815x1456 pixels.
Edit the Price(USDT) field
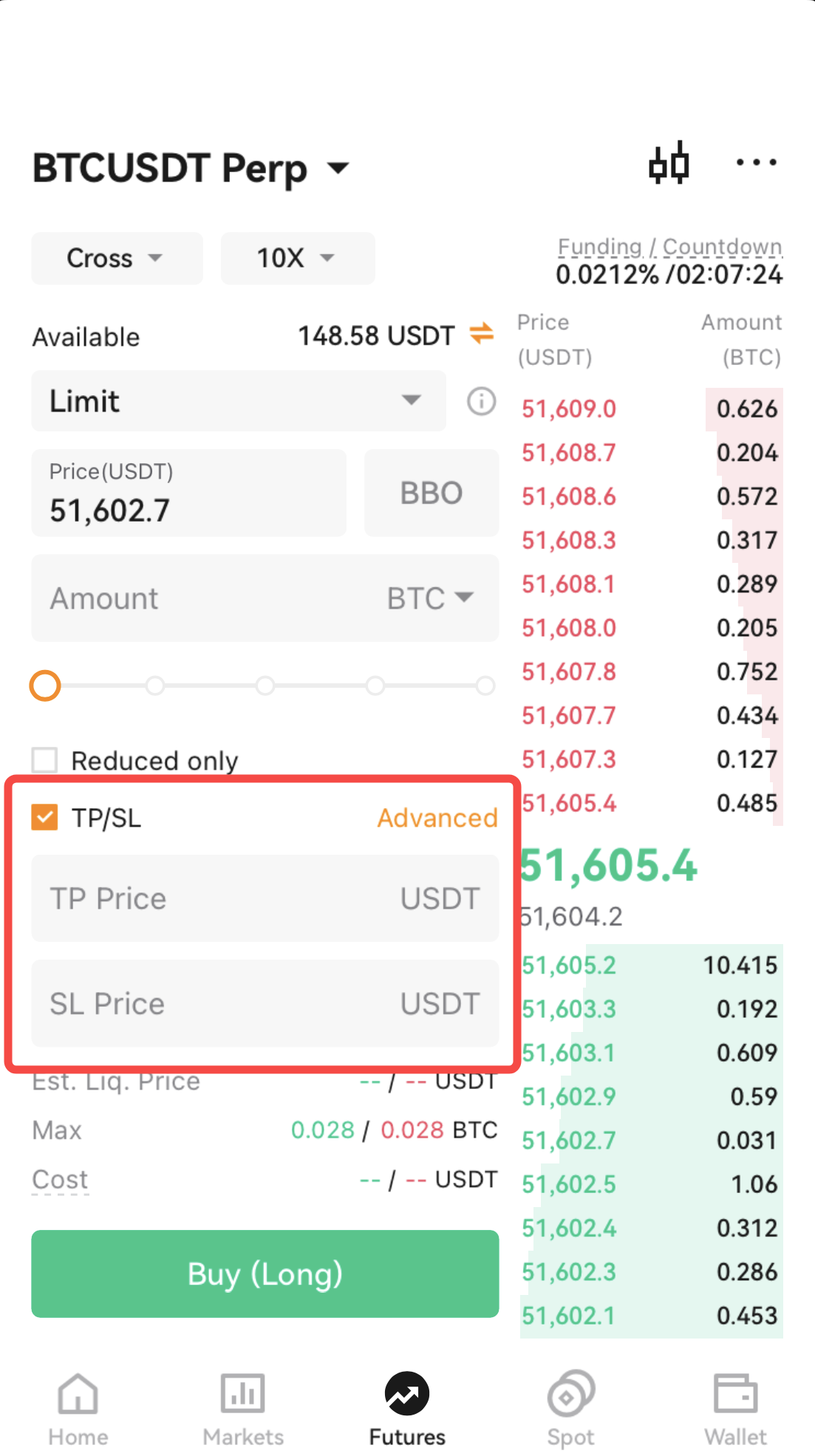(189, 493)
